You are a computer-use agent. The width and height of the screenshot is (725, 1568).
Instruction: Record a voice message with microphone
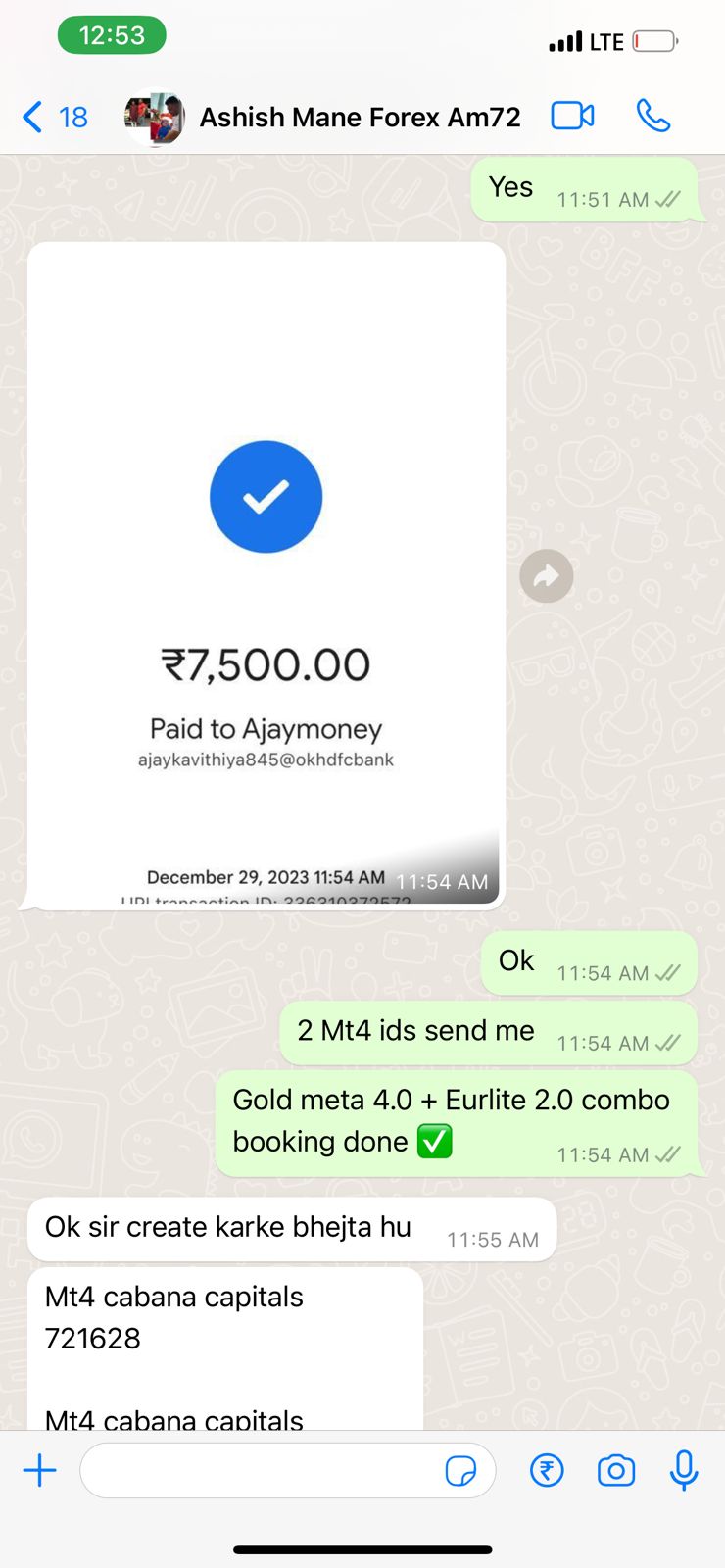(684, 1470)
